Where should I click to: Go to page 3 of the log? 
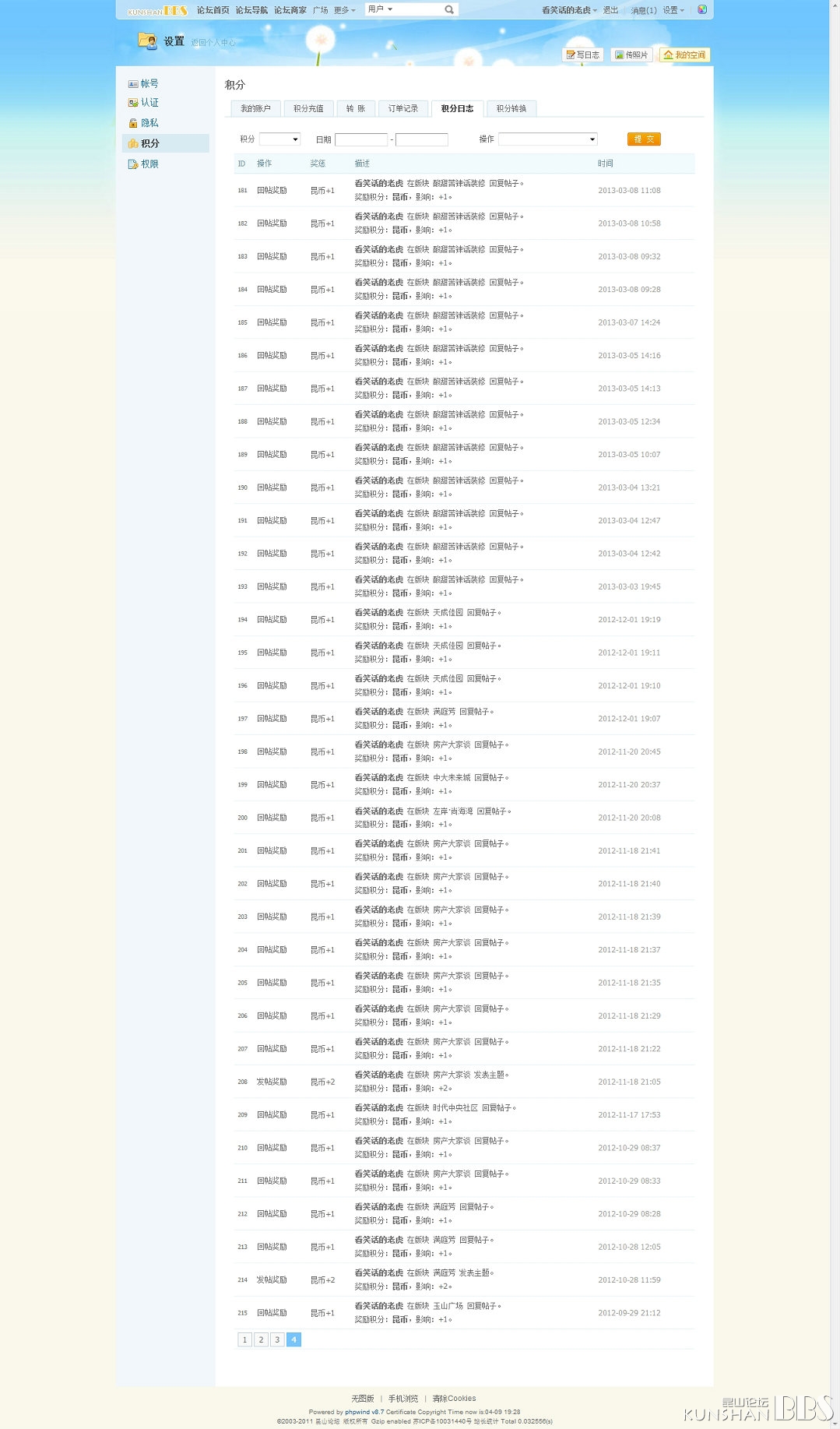[277, 1339]
